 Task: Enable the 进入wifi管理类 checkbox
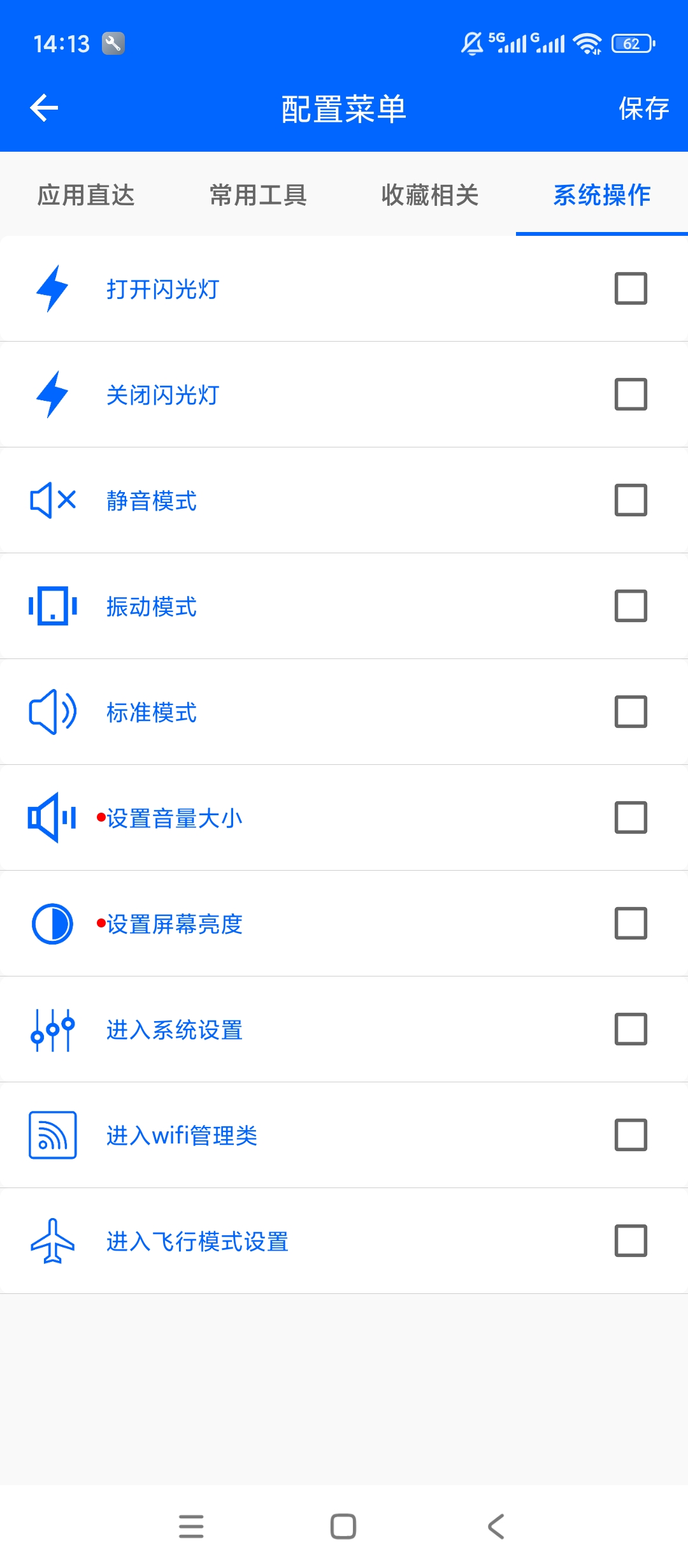coord(631,1135)
